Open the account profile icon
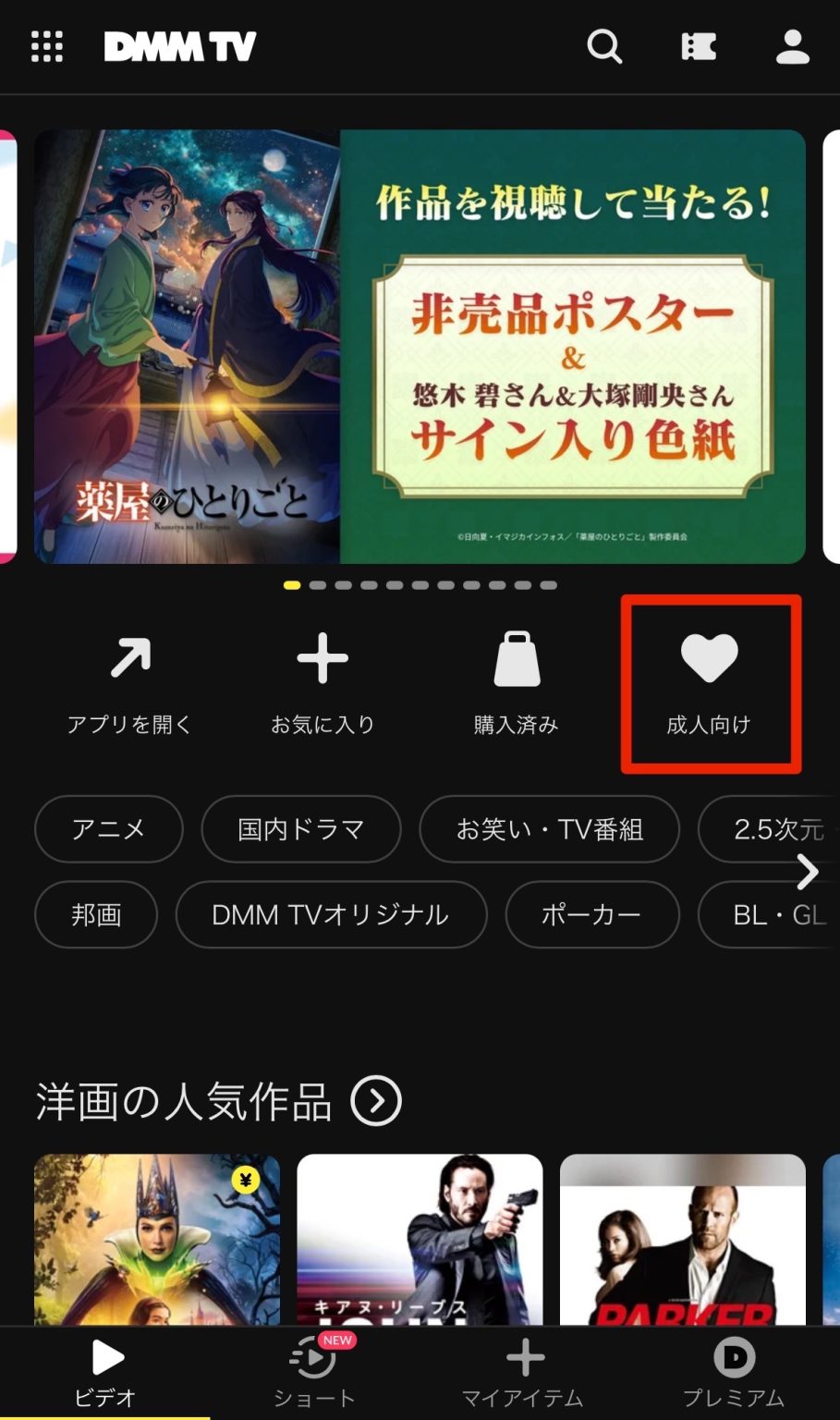 [791, 46]
